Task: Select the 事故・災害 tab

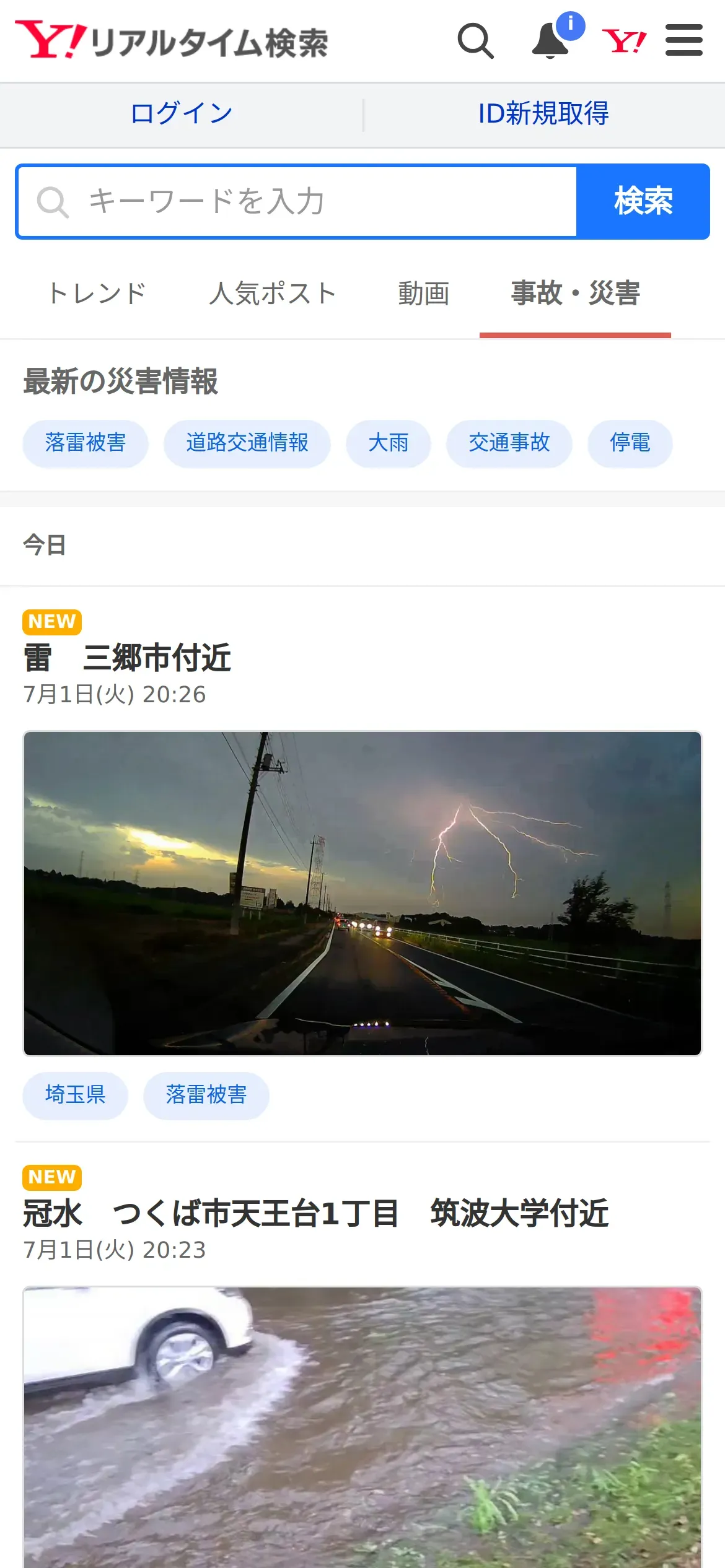Action: click(575, 293)
